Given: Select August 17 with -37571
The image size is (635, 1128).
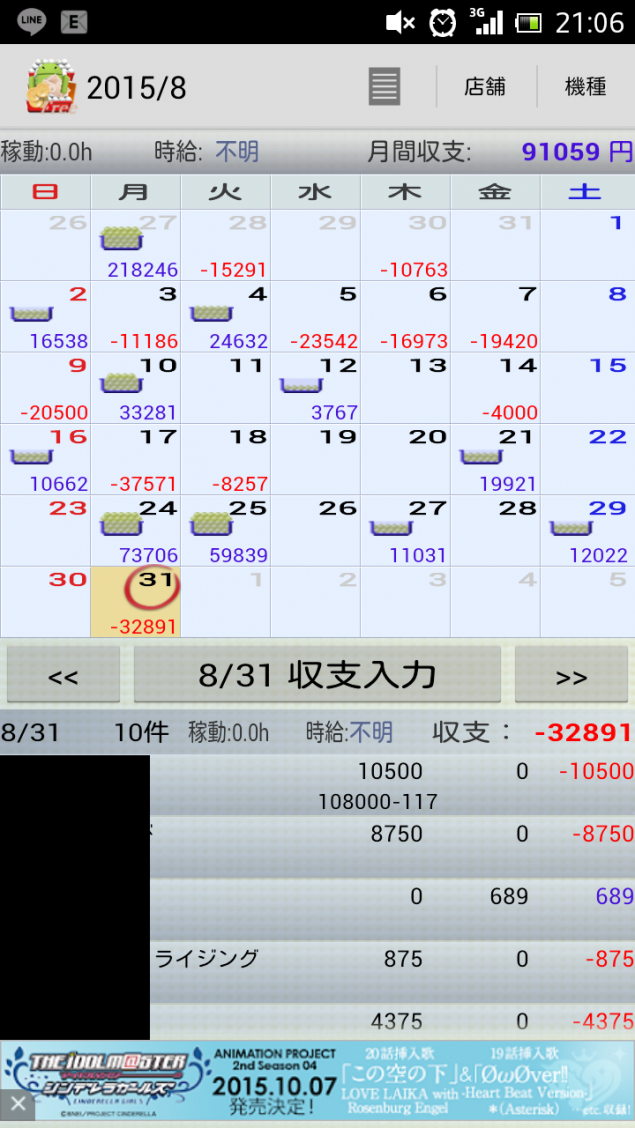Looking at the screenshot, I should [135, 460].
